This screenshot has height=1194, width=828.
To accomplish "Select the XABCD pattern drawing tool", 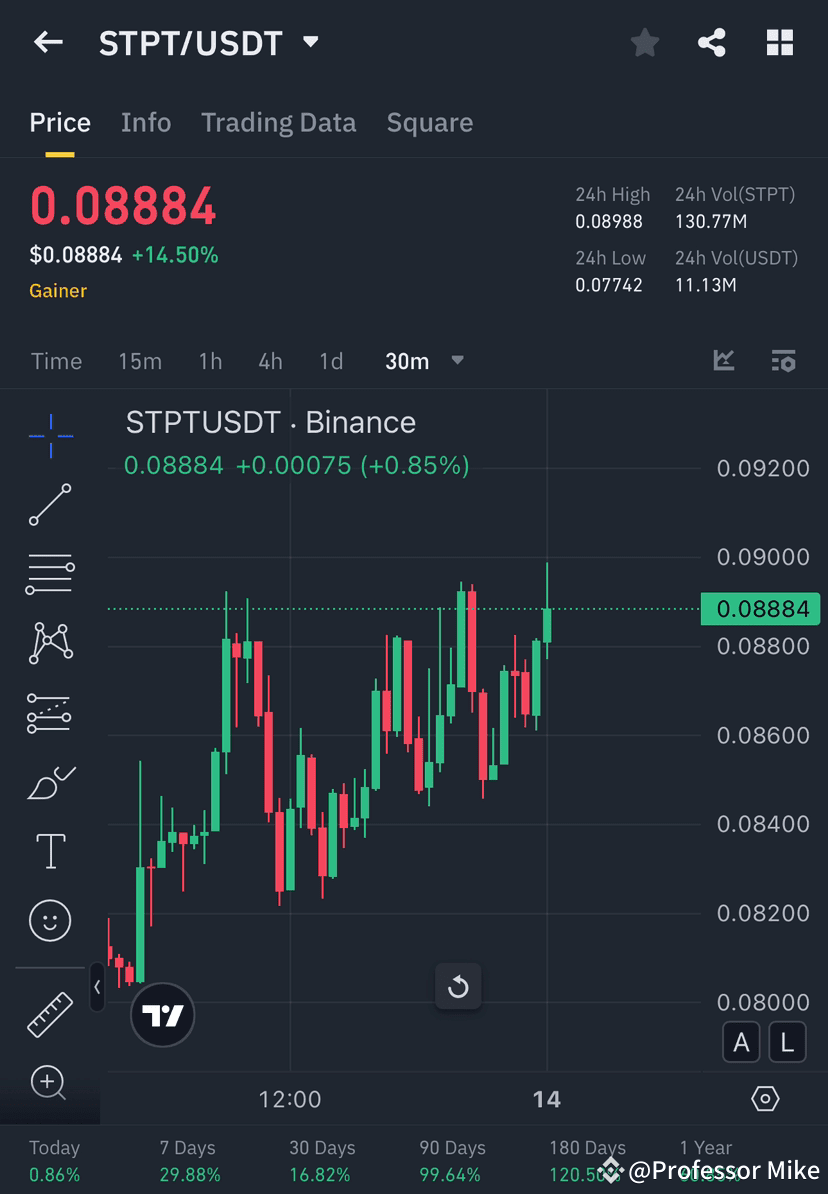I will point(50,643).
